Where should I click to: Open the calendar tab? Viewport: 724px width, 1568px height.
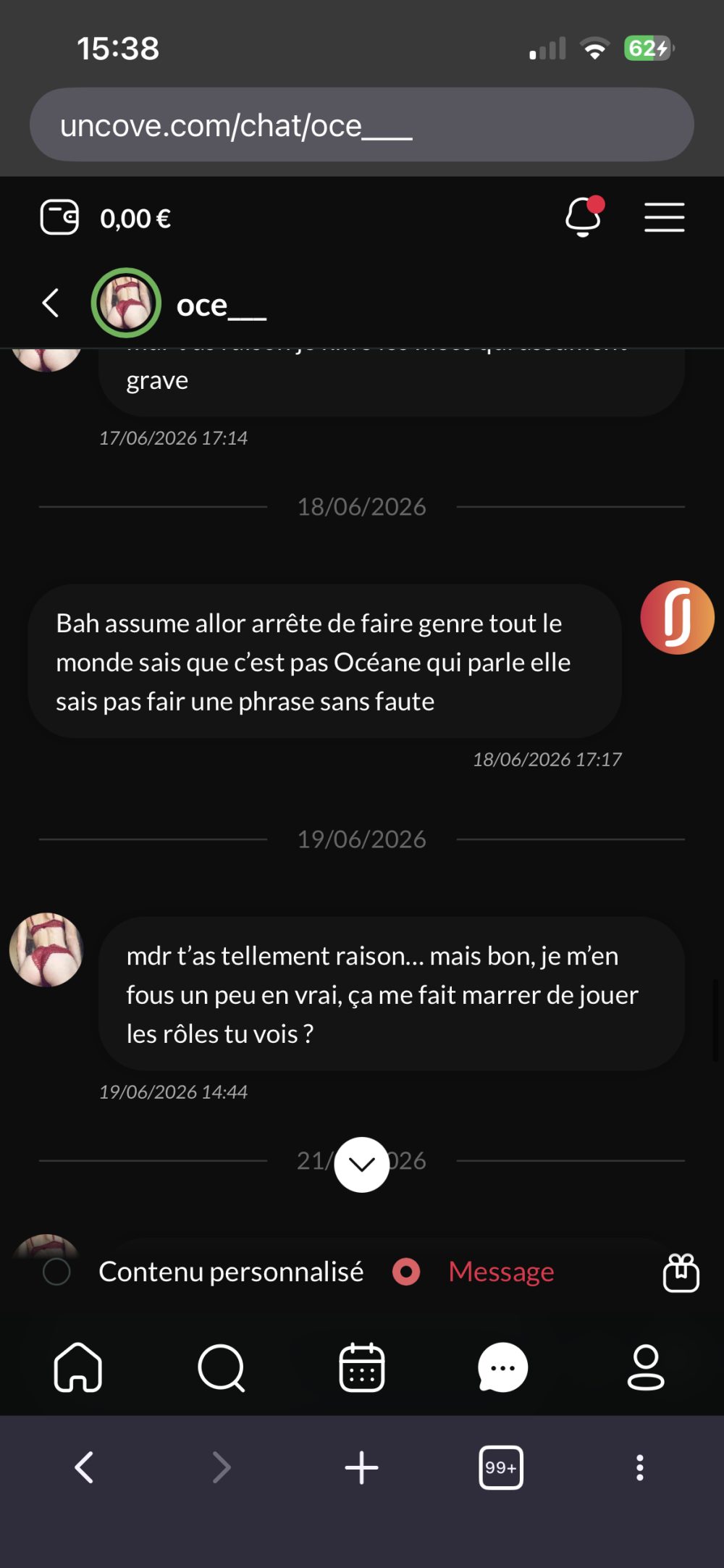point(362,1367)
